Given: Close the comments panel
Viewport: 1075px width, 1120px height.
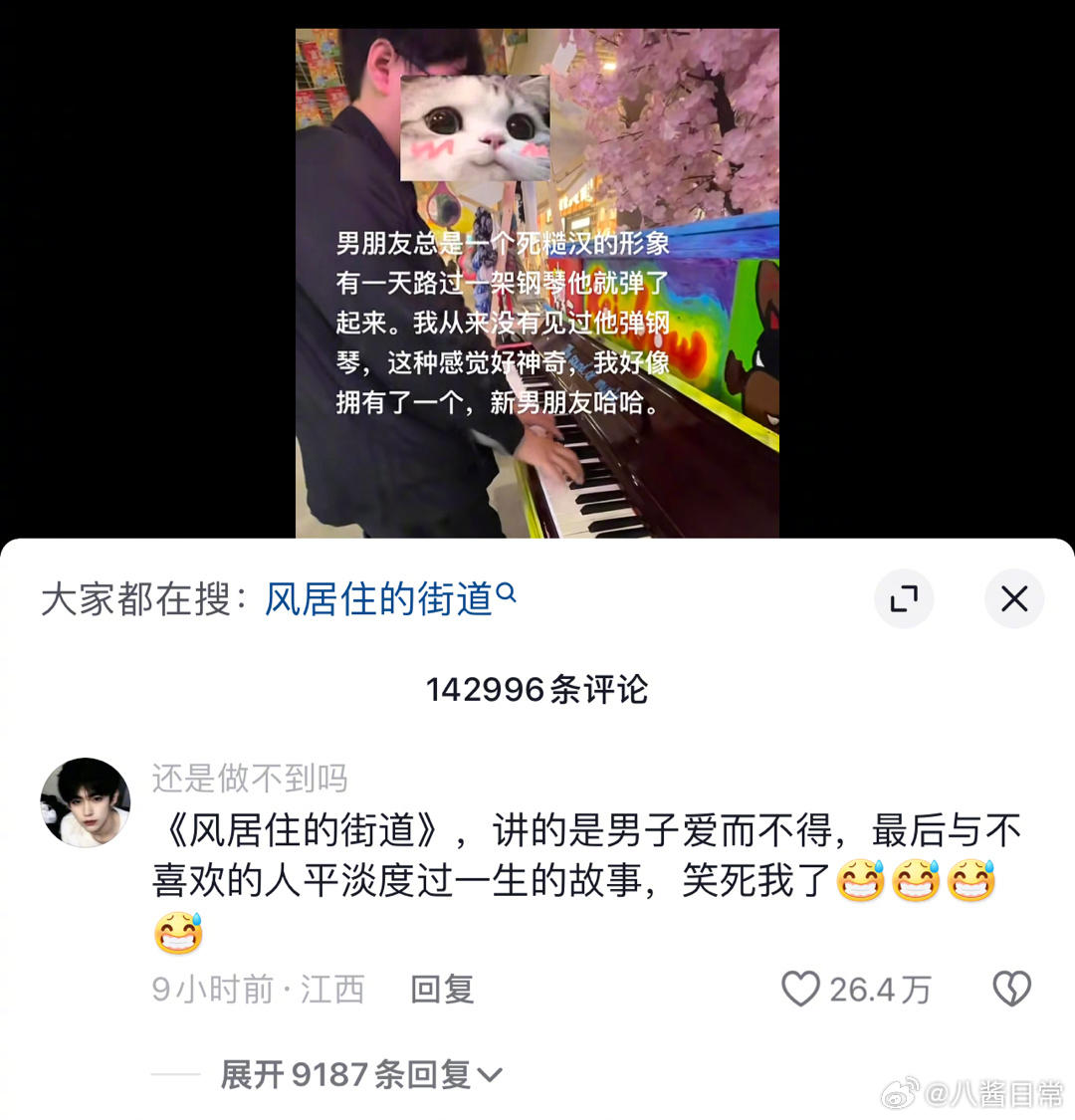Looking at the screenshot, I should point(1013,598).
